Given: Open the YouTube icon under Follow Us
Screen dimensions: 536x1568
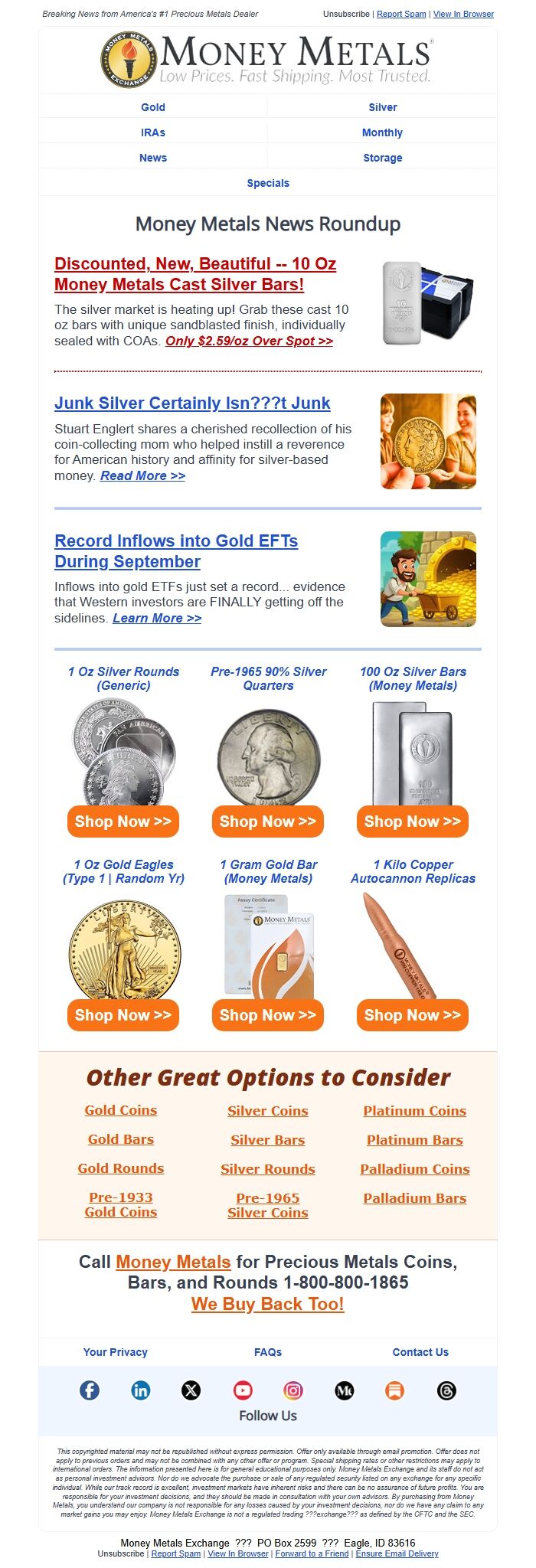Looking at the screenshot, I should pyautogui.click(x=243, y=1390).
